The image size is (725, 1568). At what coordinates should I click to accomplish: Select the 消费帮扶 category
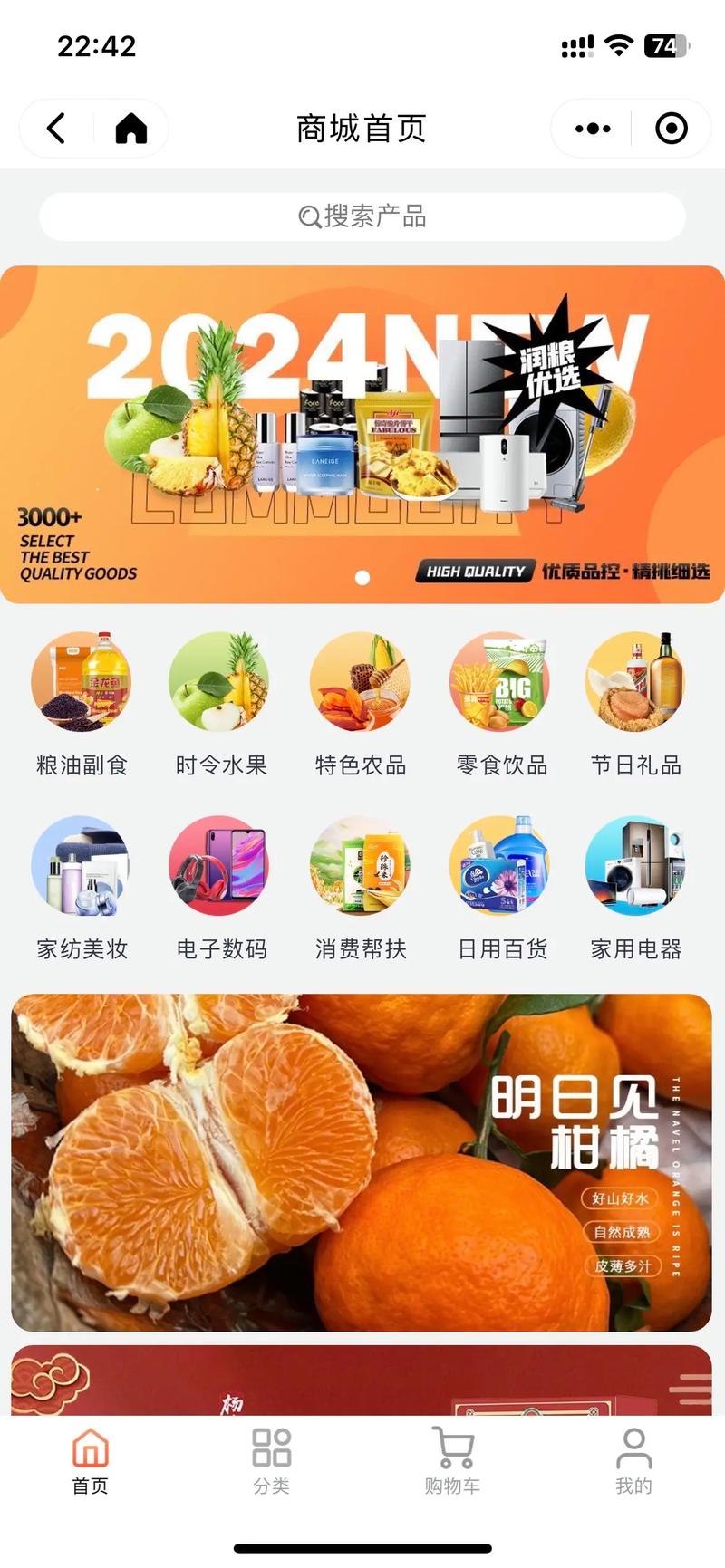tap(360, 888)
